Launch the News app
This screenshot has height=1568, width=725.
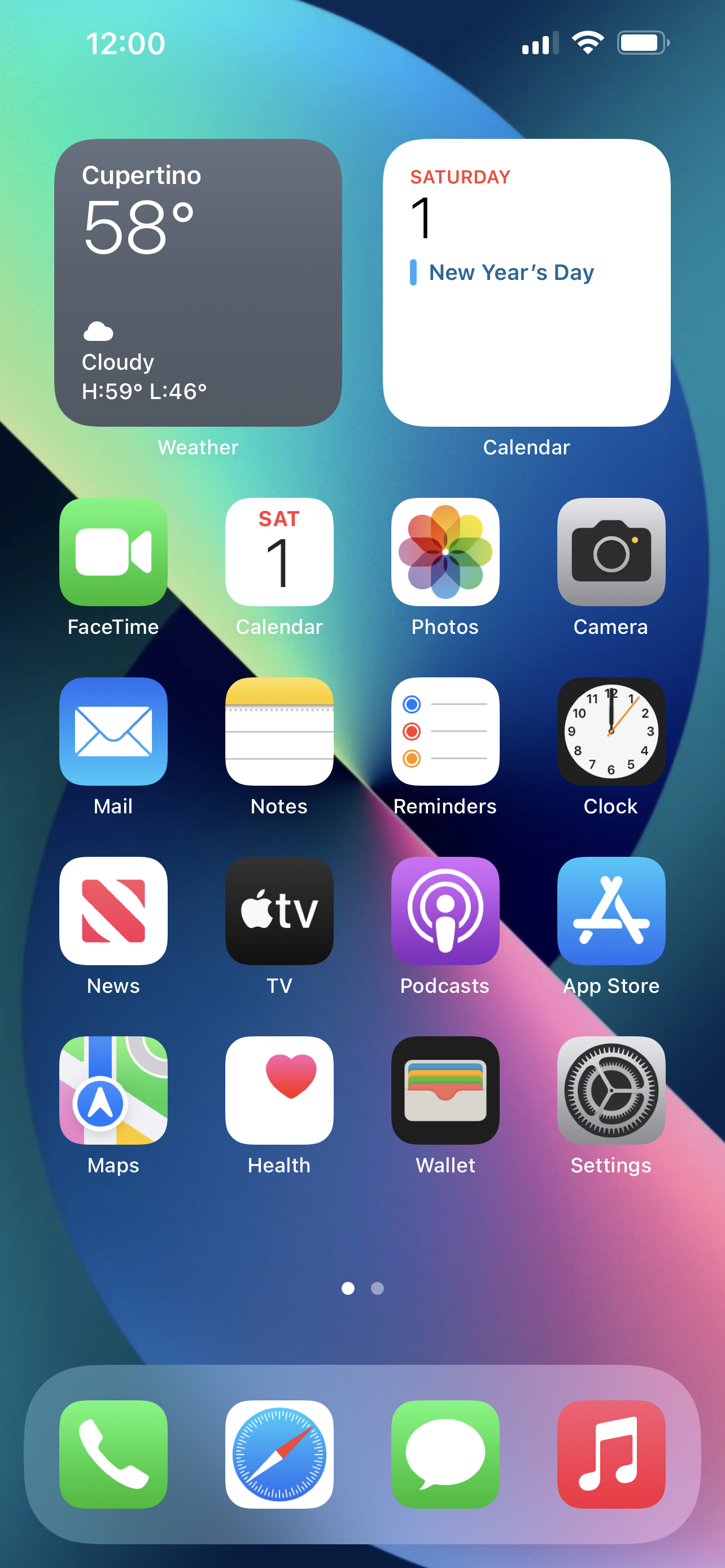pyautogui.click(x=113, y=910)
